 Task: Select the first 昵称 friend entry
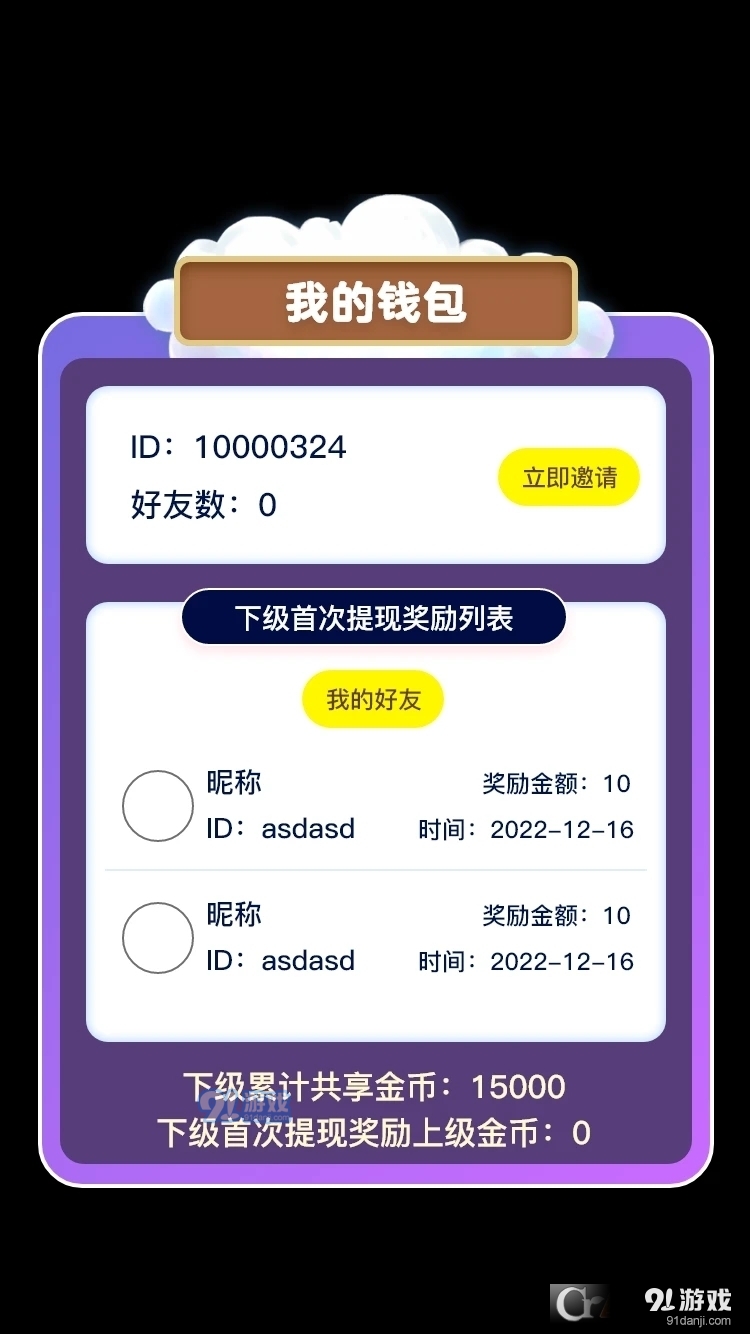[x=232, y=783]
